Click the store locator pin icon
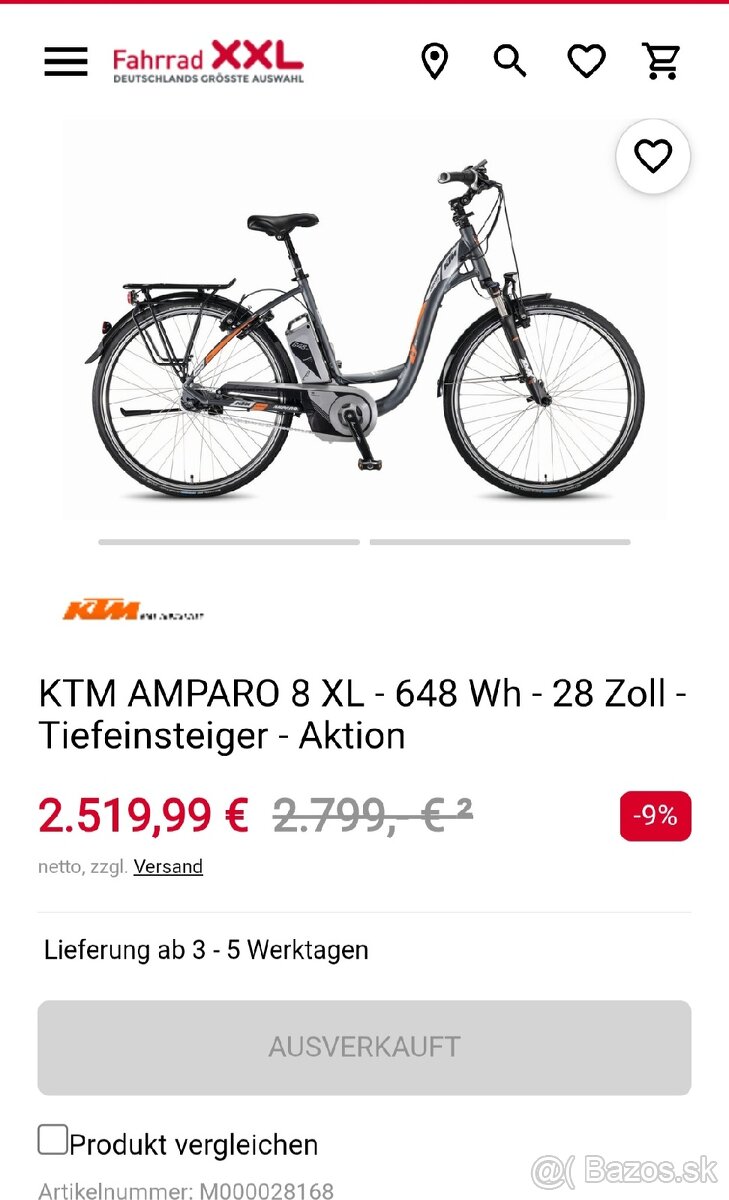This screenshot has height=1200, width=729. [435, 62]
